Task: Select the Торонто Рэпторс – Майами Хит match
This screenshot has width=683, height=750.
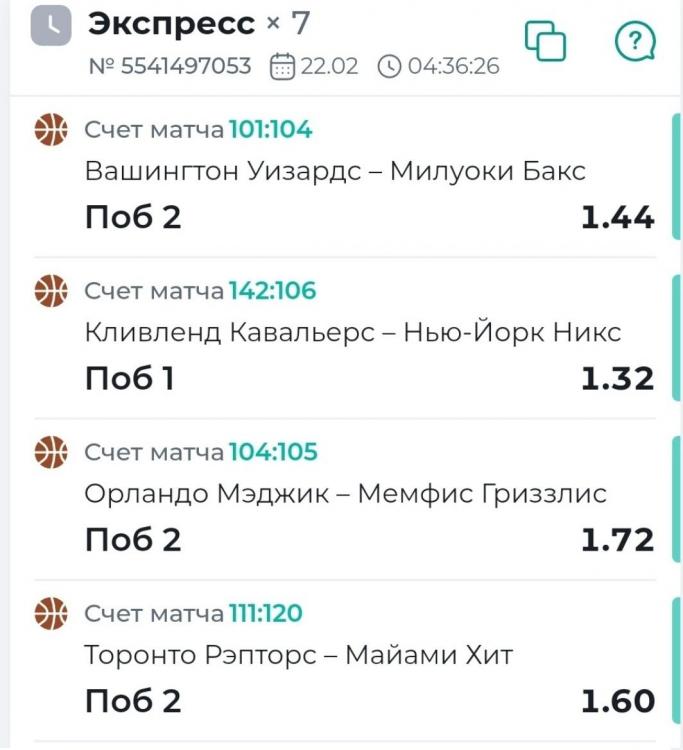Action: 299,656
